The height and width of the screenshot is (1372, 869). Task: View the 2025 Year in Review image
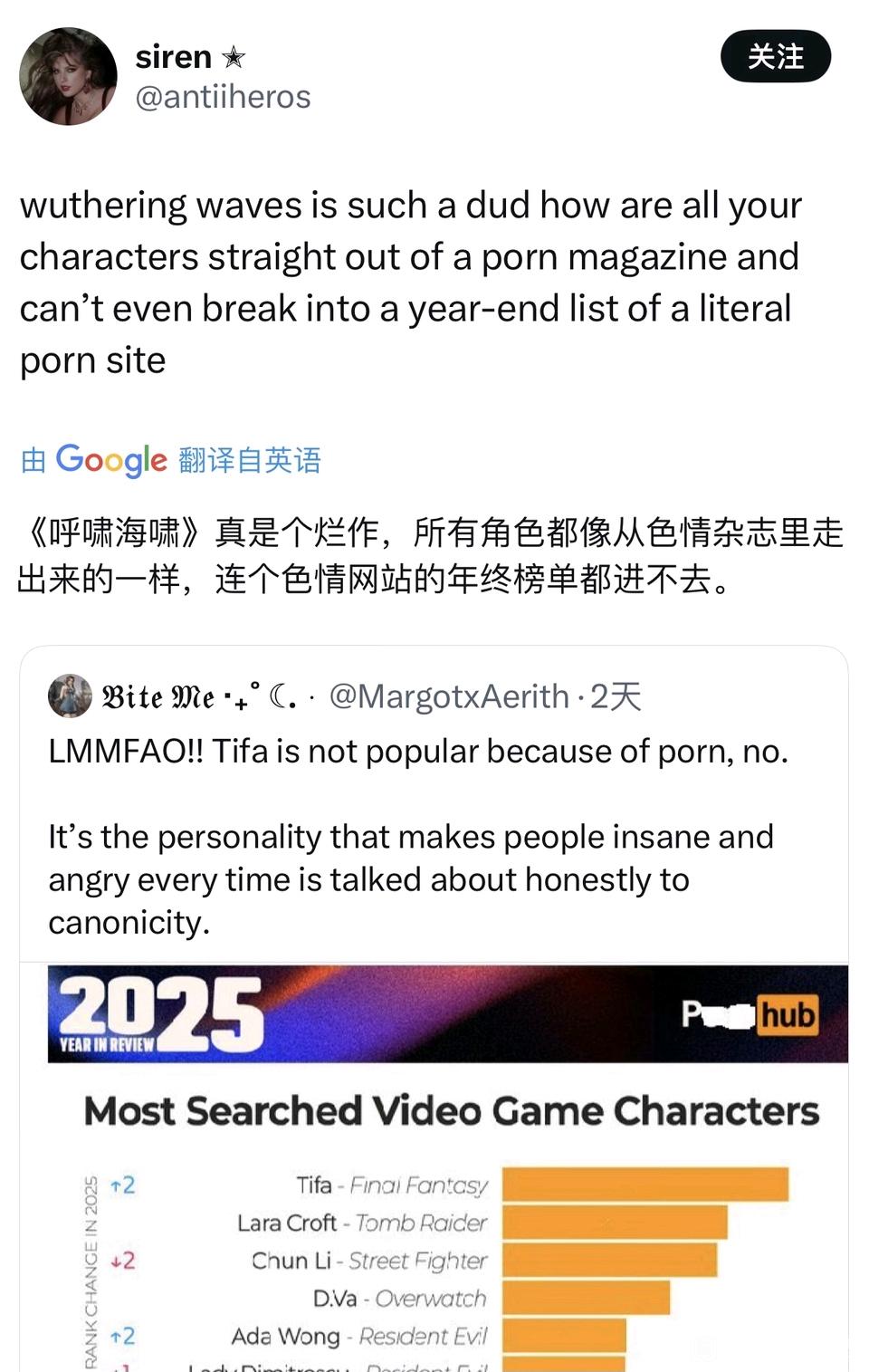coord(447,1168)
